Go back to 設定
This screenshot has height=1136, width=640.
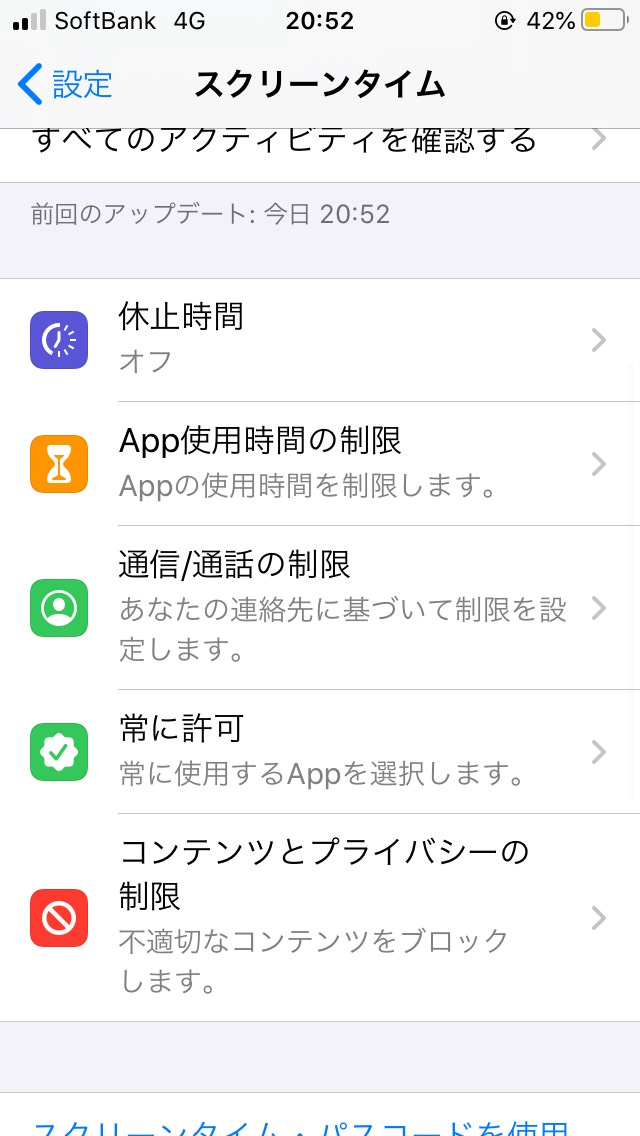click(x=66, y=85)
